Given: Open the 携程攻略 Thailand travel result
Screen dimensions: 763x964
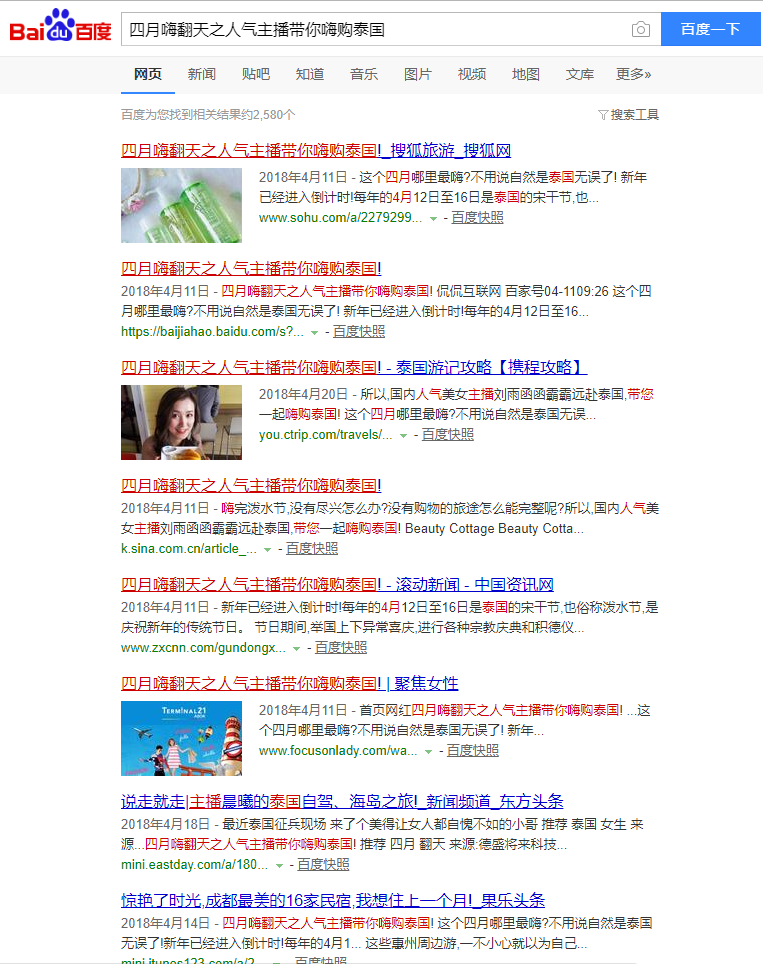Looking at the screenshot, I should (x=354, y=368).
